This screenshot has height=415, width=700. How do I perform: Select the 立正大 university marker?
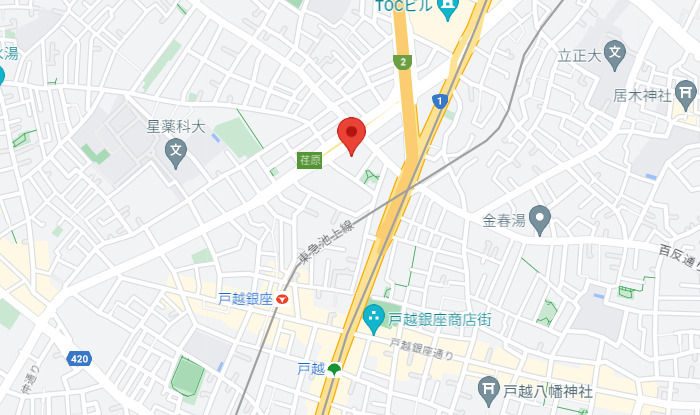[x=616, y=53]
